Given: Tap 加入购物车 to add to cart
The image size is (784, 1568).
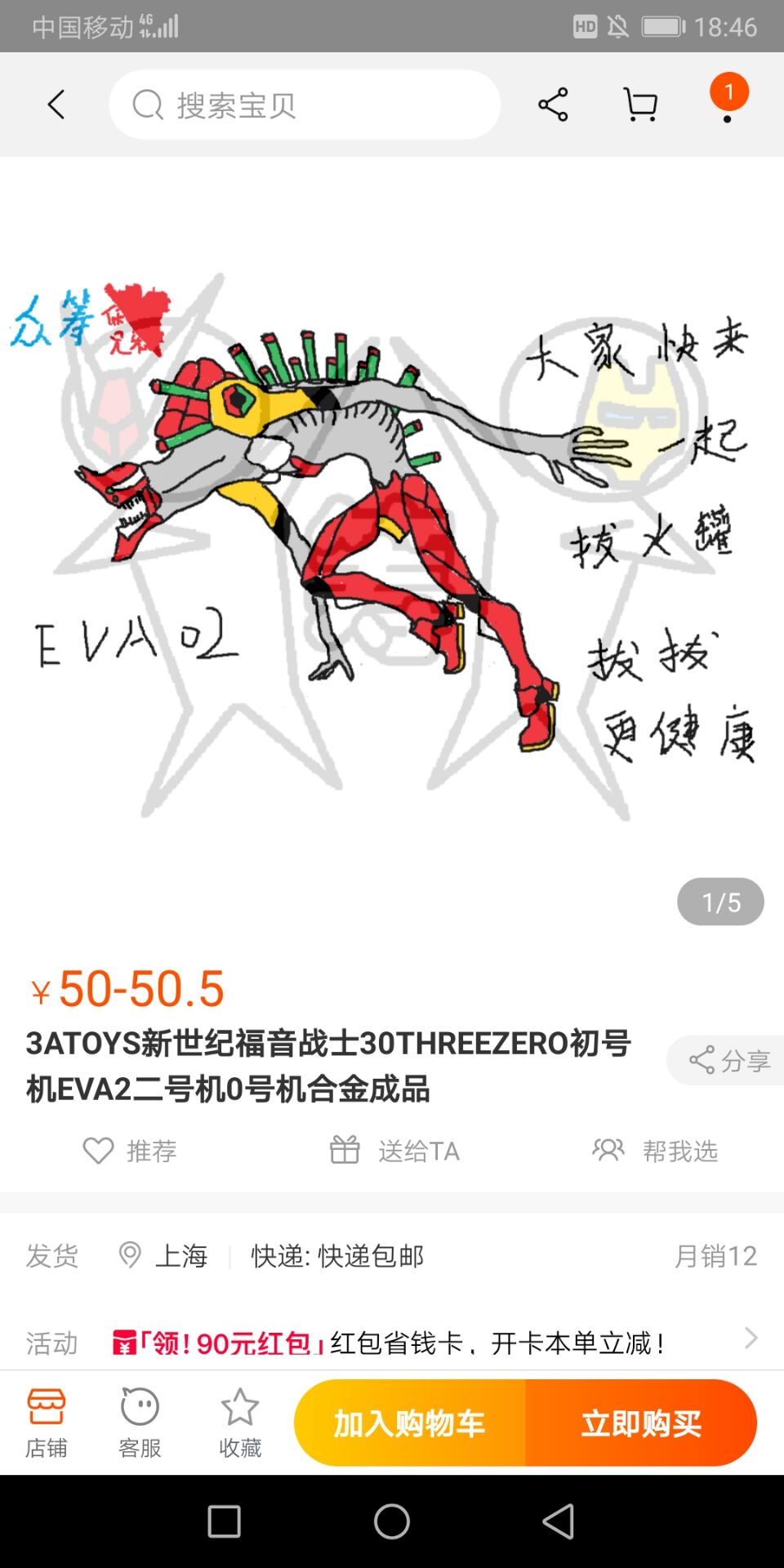Looking at the screenshot, I should point(410,1423).
